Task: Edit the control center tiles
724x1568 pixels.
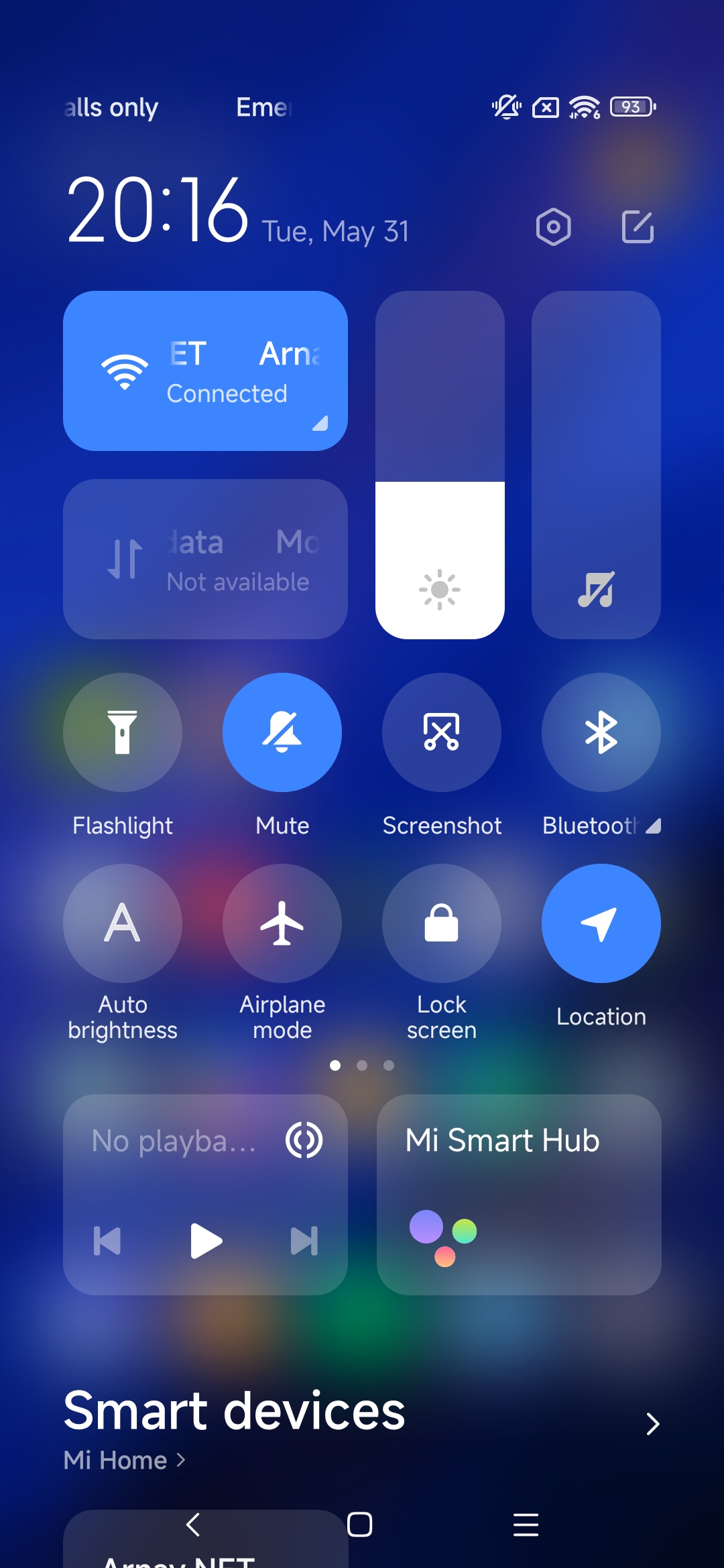Action: point(638,226)
